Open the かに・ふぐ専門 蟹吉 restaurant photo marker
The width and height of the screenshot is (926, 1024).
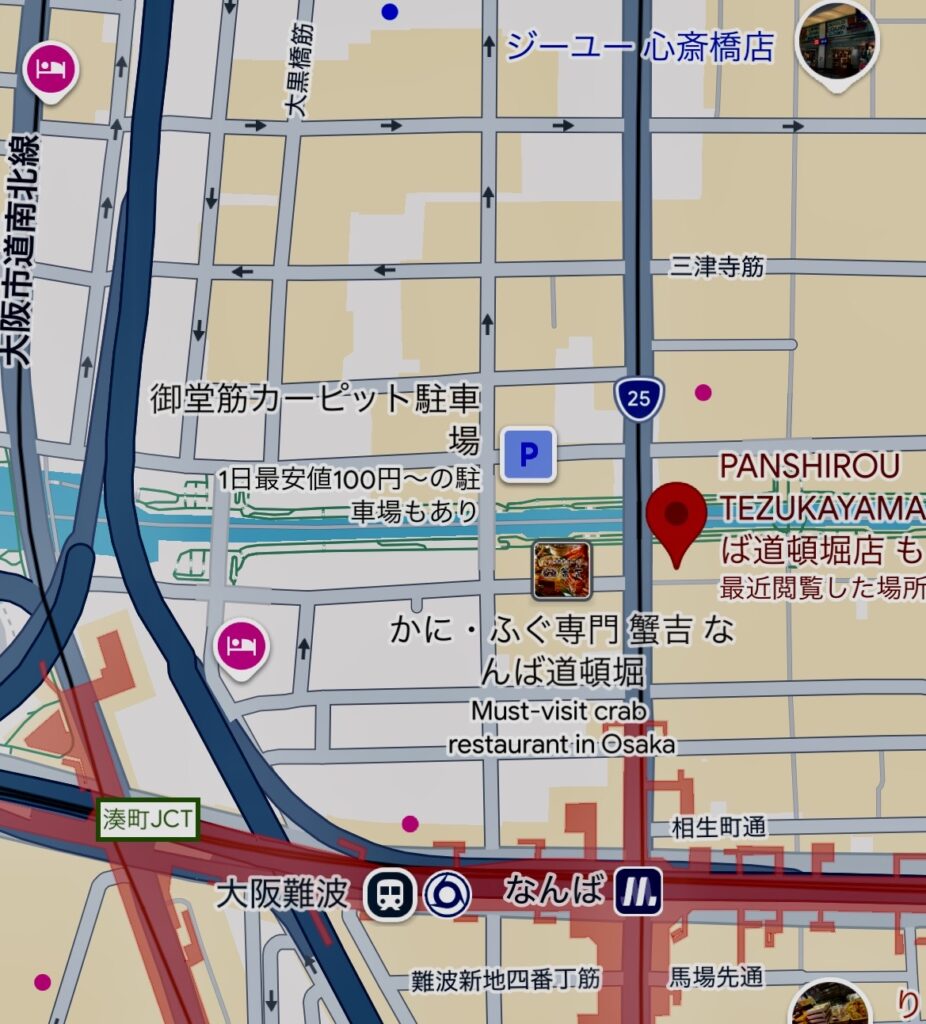point(561,569)
